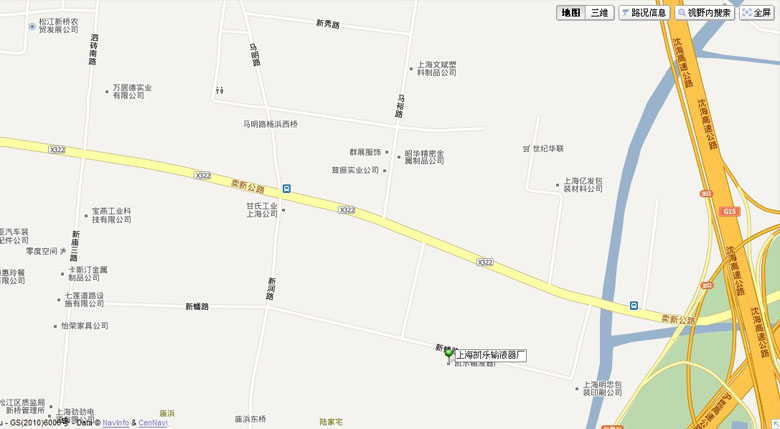Enter full screen with 全屏

point(756,13)
